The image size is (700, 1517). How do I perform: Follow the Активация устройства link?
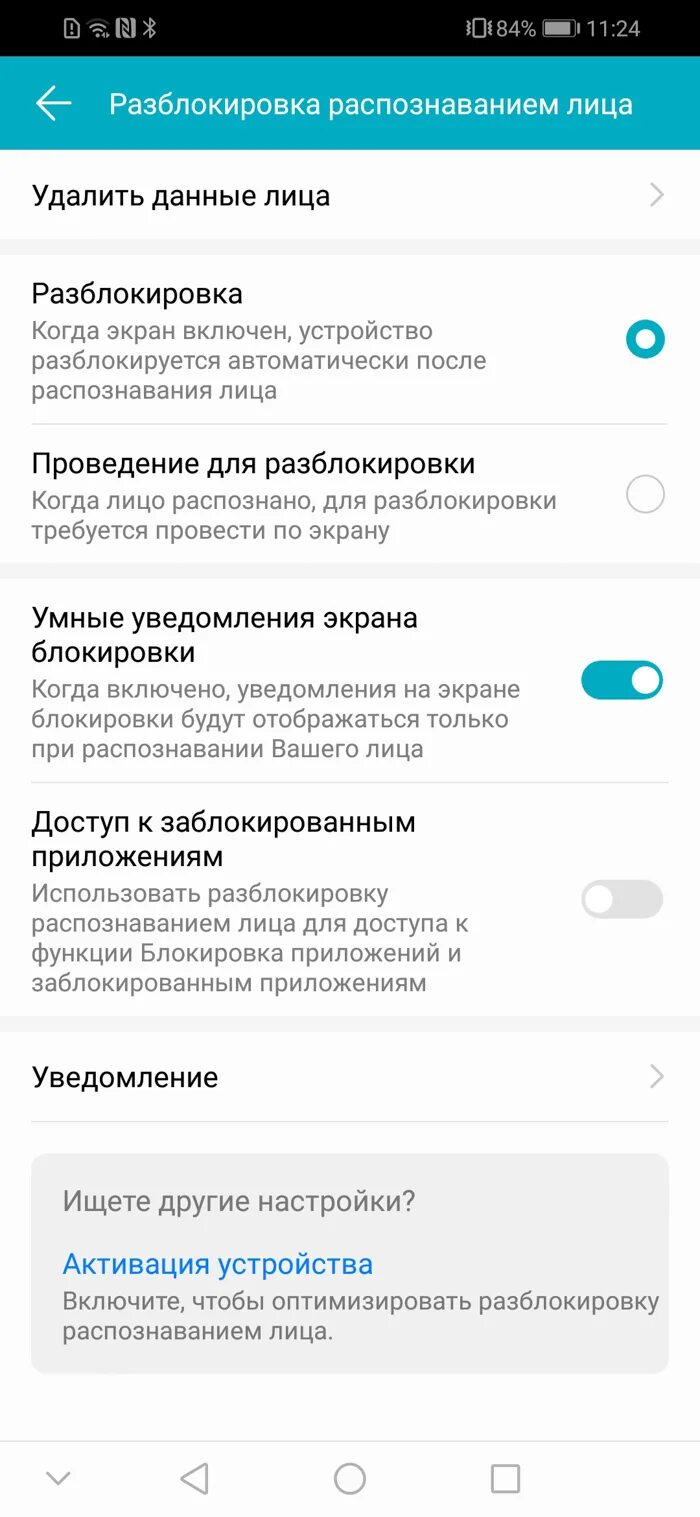(218, 1264)
